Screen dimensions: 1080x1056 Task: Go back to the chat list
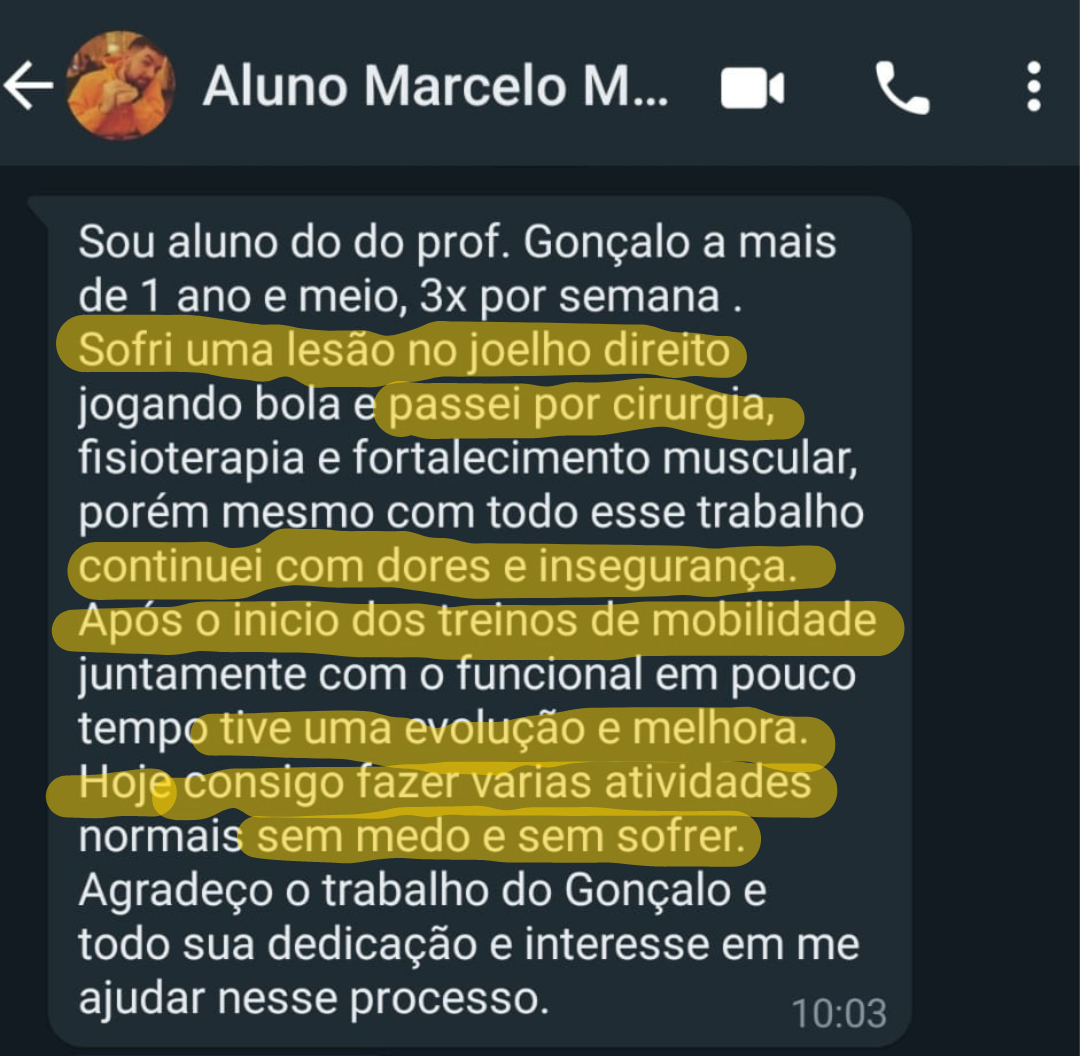pyautogui.click(x=28, y=87)
